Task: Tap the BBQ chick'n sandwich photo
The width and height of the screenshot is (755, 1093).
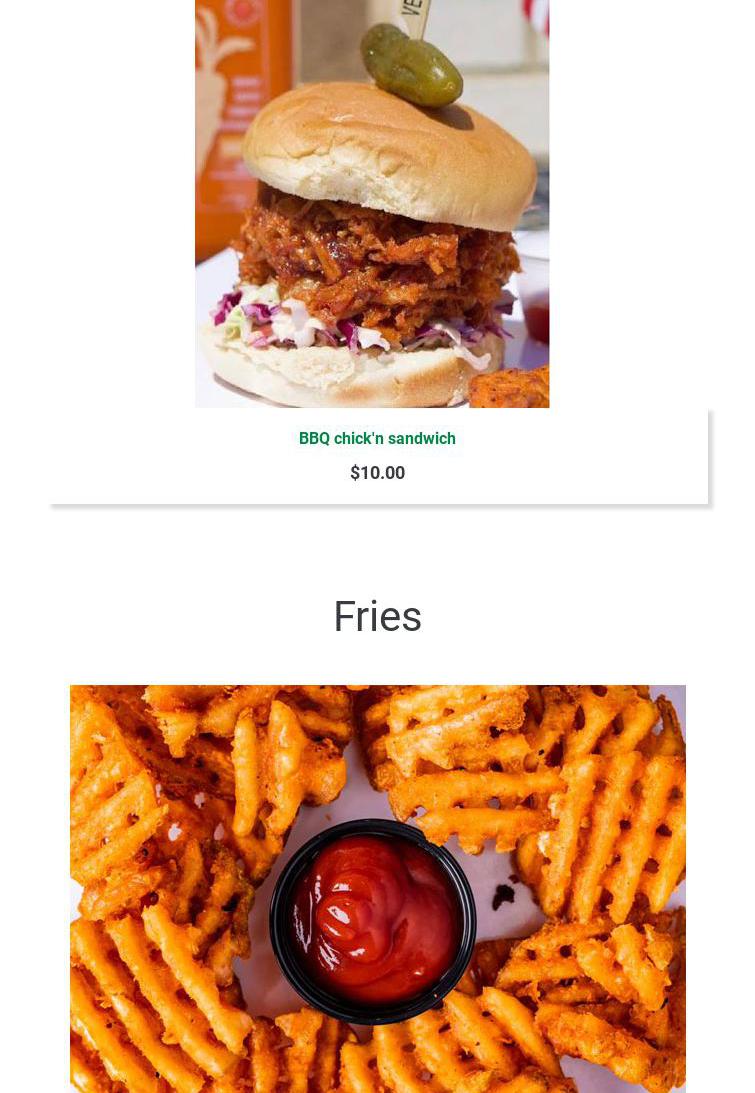Action: 372,204
